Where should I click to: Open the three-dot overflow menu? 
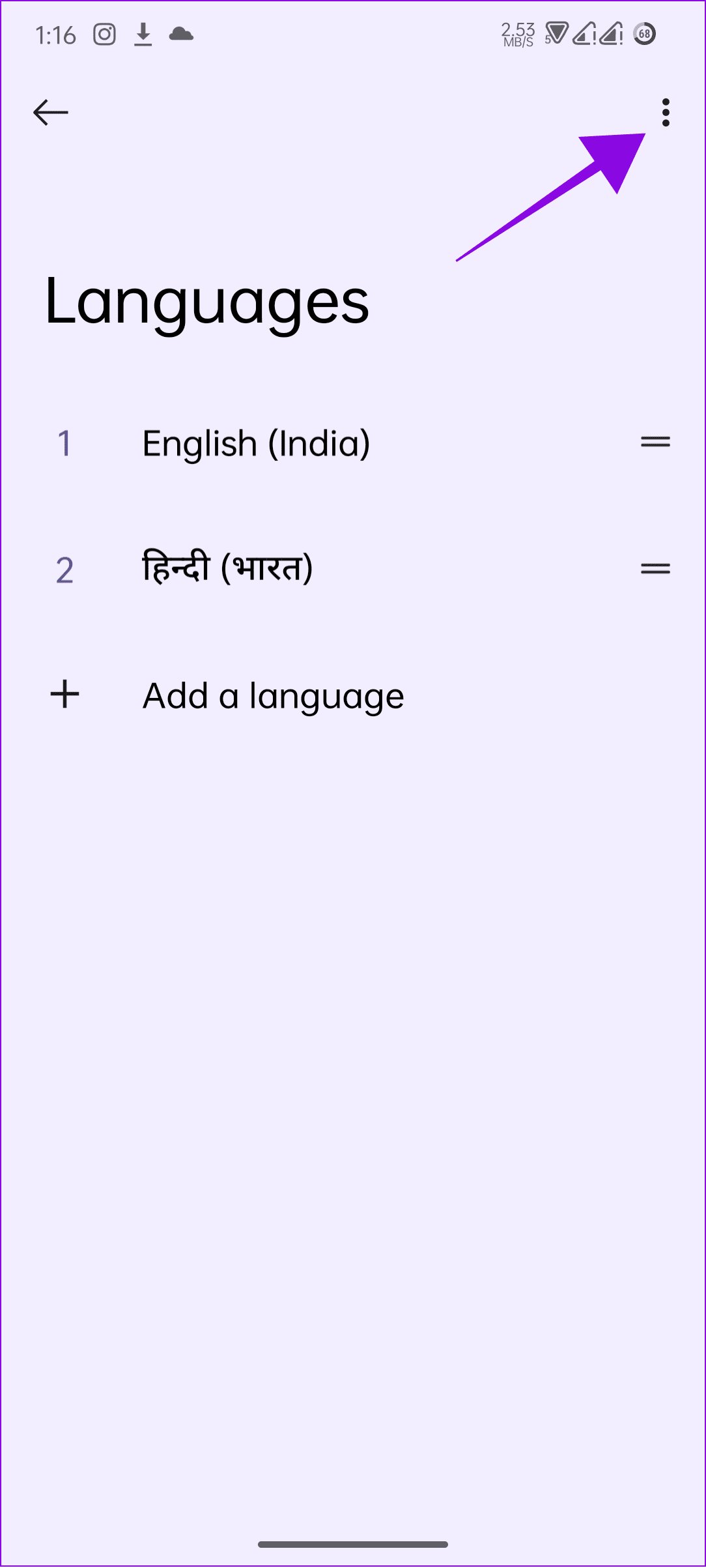click(665, 113)
